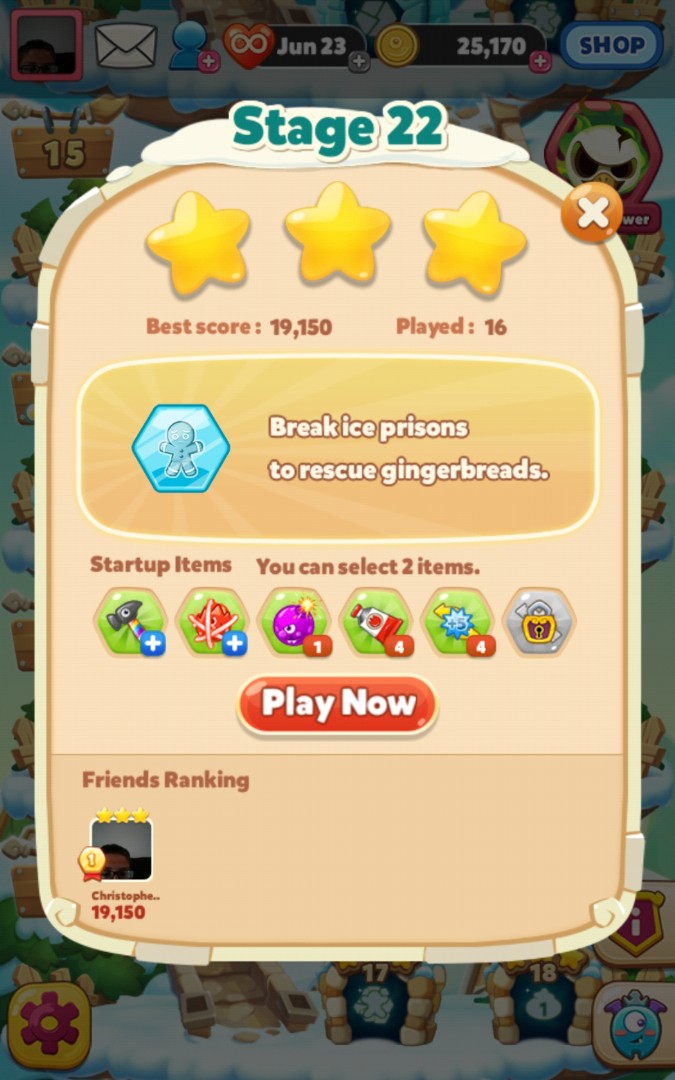
Task: Open the Shop
Action: click(611, 45)
